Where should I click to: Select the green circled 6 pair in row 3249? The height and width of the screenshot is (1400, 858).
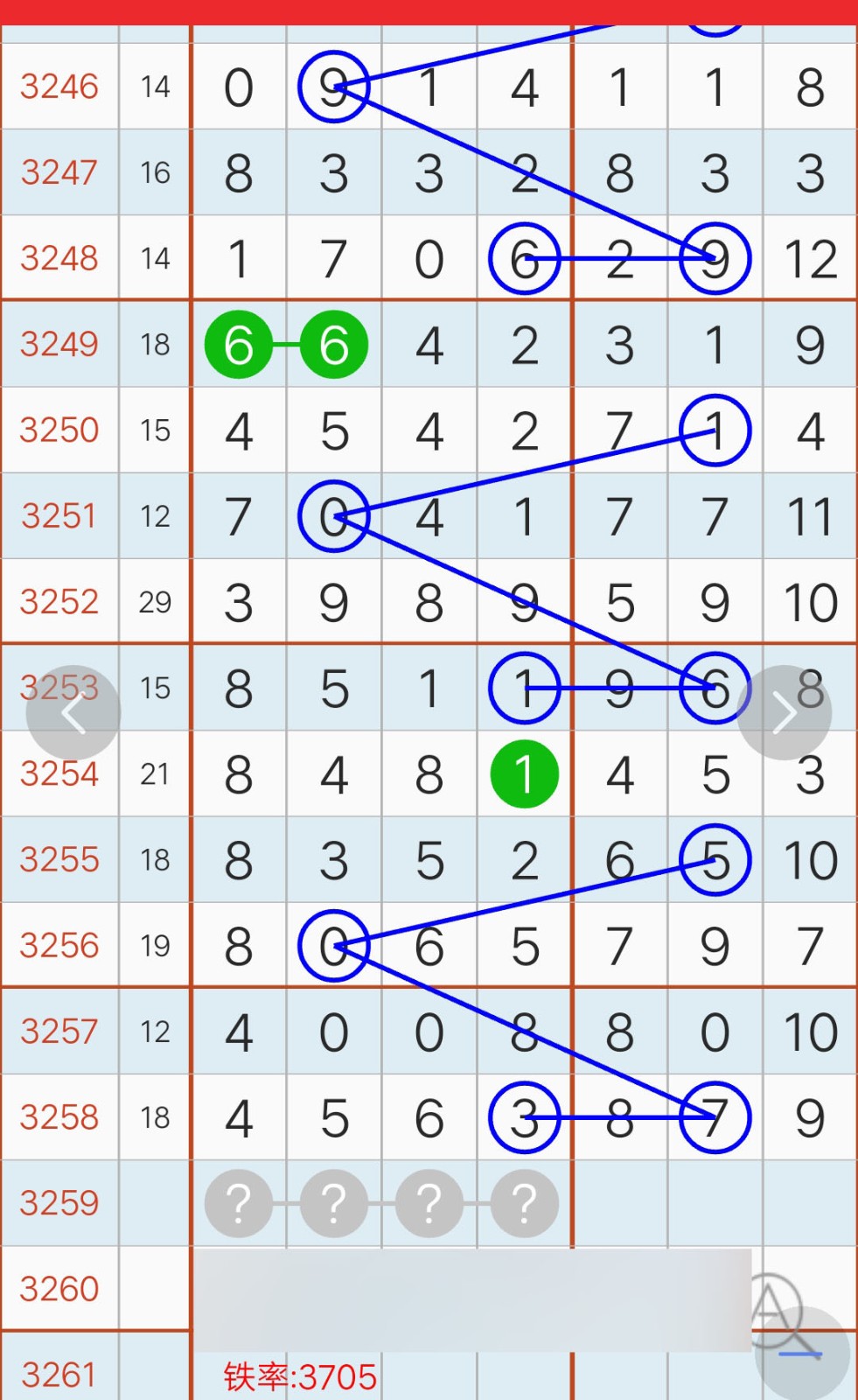point(286,344)
